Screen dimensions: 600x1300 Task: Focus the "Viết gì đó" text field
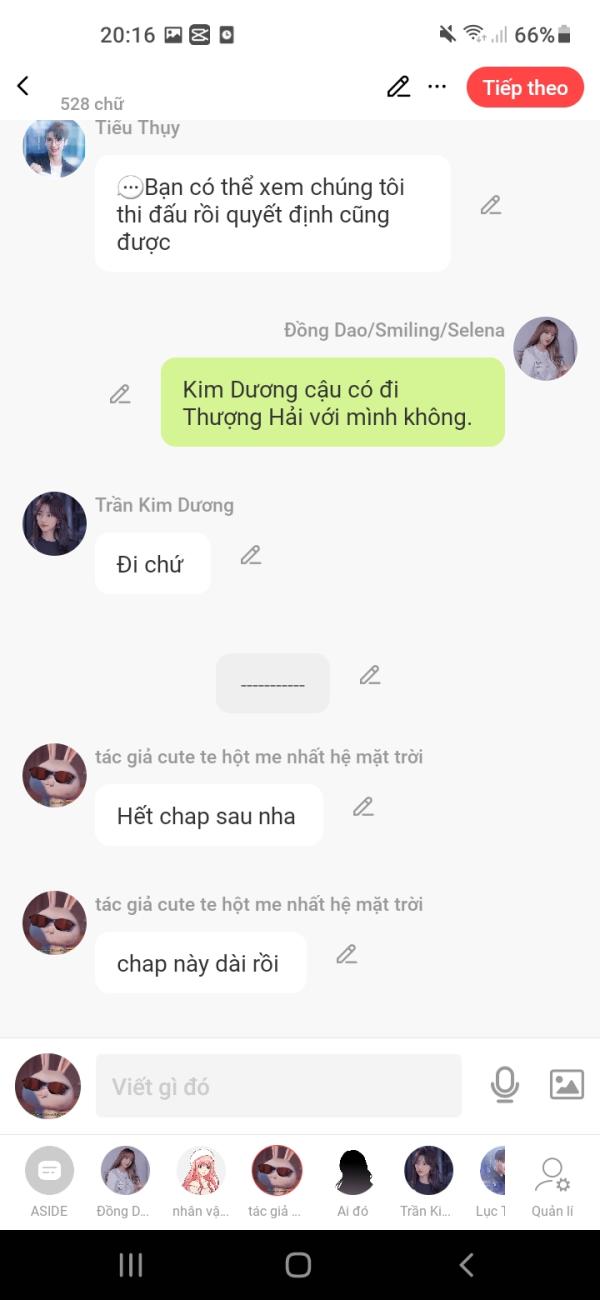click(278, 1086)
